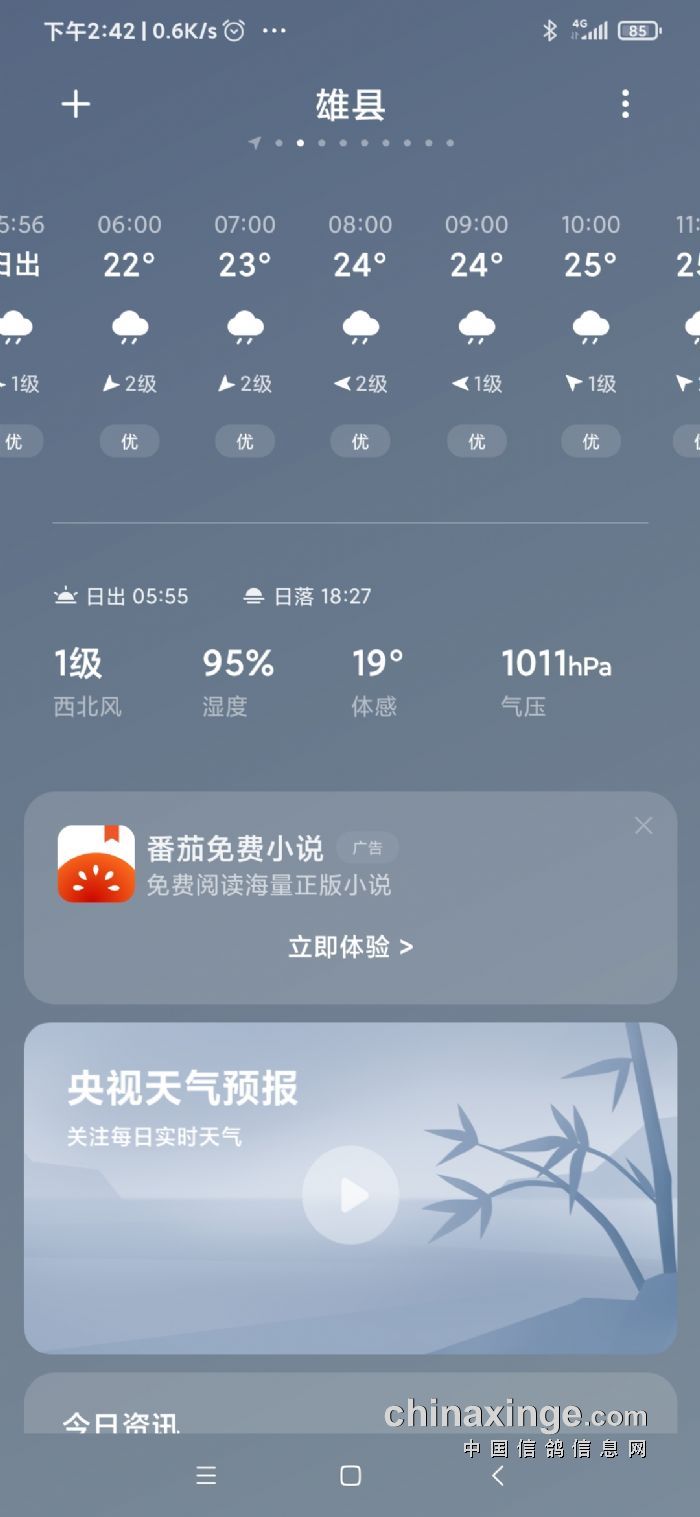Open the 番茄免费小说 app icon
700x1517 pixels.
96,864
